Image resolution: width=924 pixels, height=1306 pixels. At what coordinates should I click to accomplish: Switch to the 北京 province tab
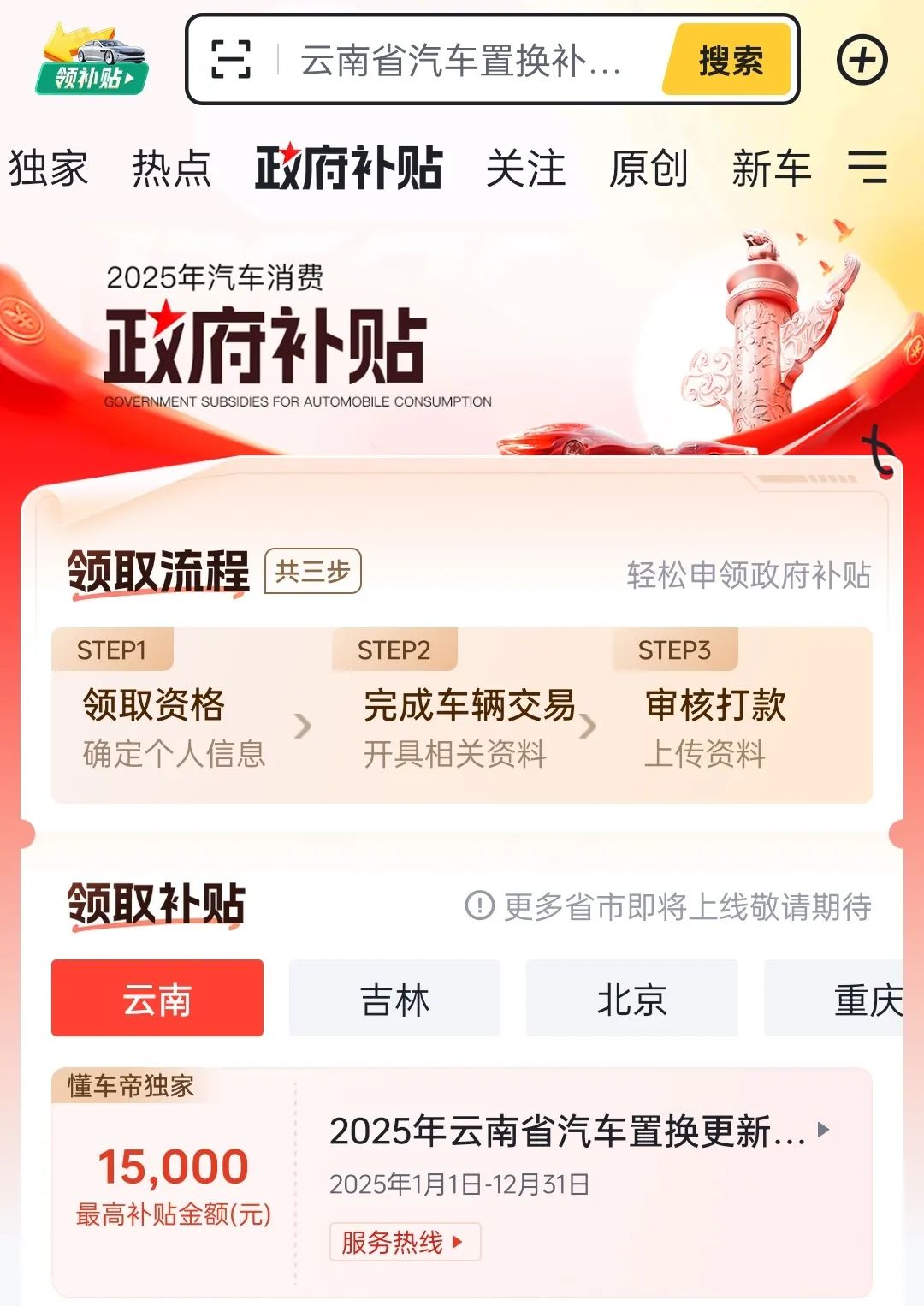pyautogui.click(x=631, y=998)
